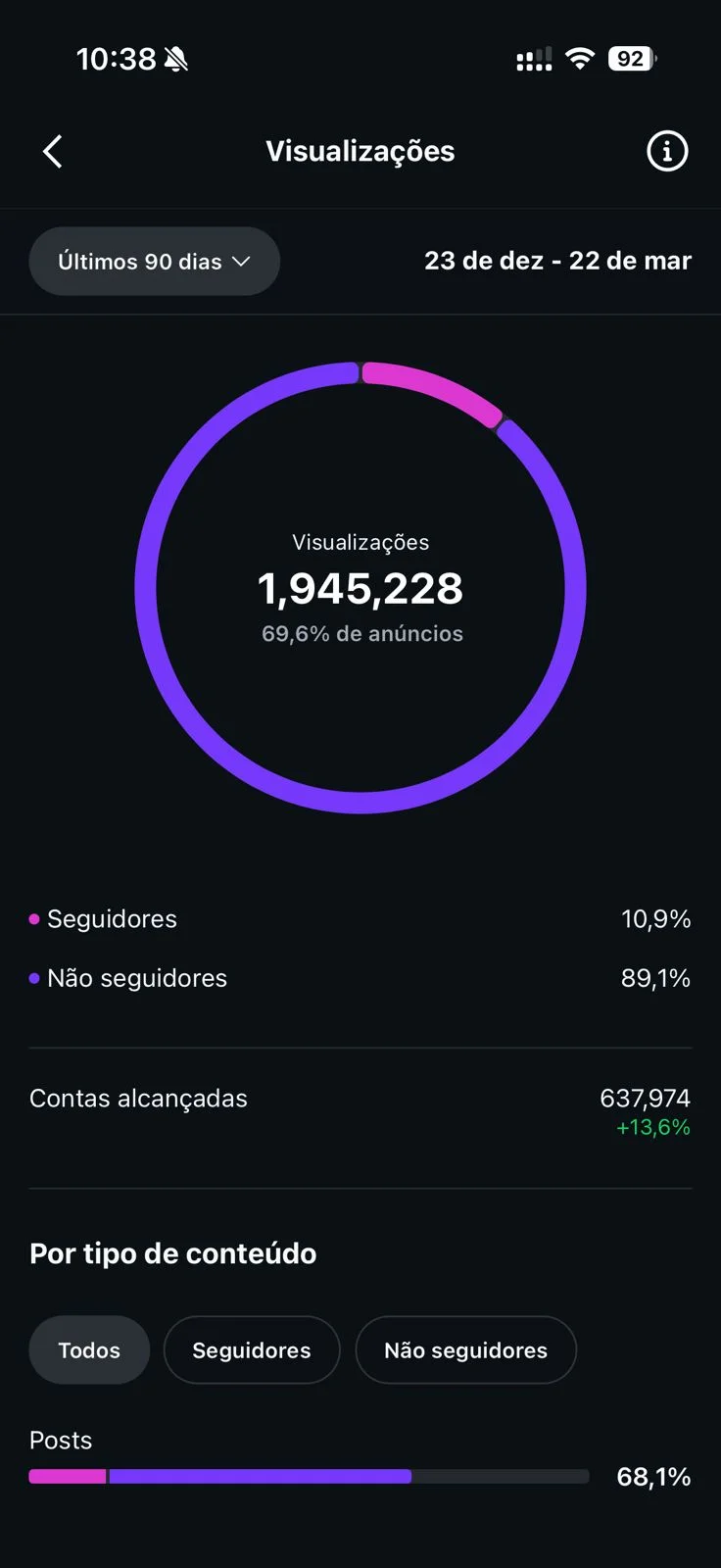This screenshot has height=1568, width=721.
Task: Open the Últimos 90 dias date selector
Action: tap(154, 261)
